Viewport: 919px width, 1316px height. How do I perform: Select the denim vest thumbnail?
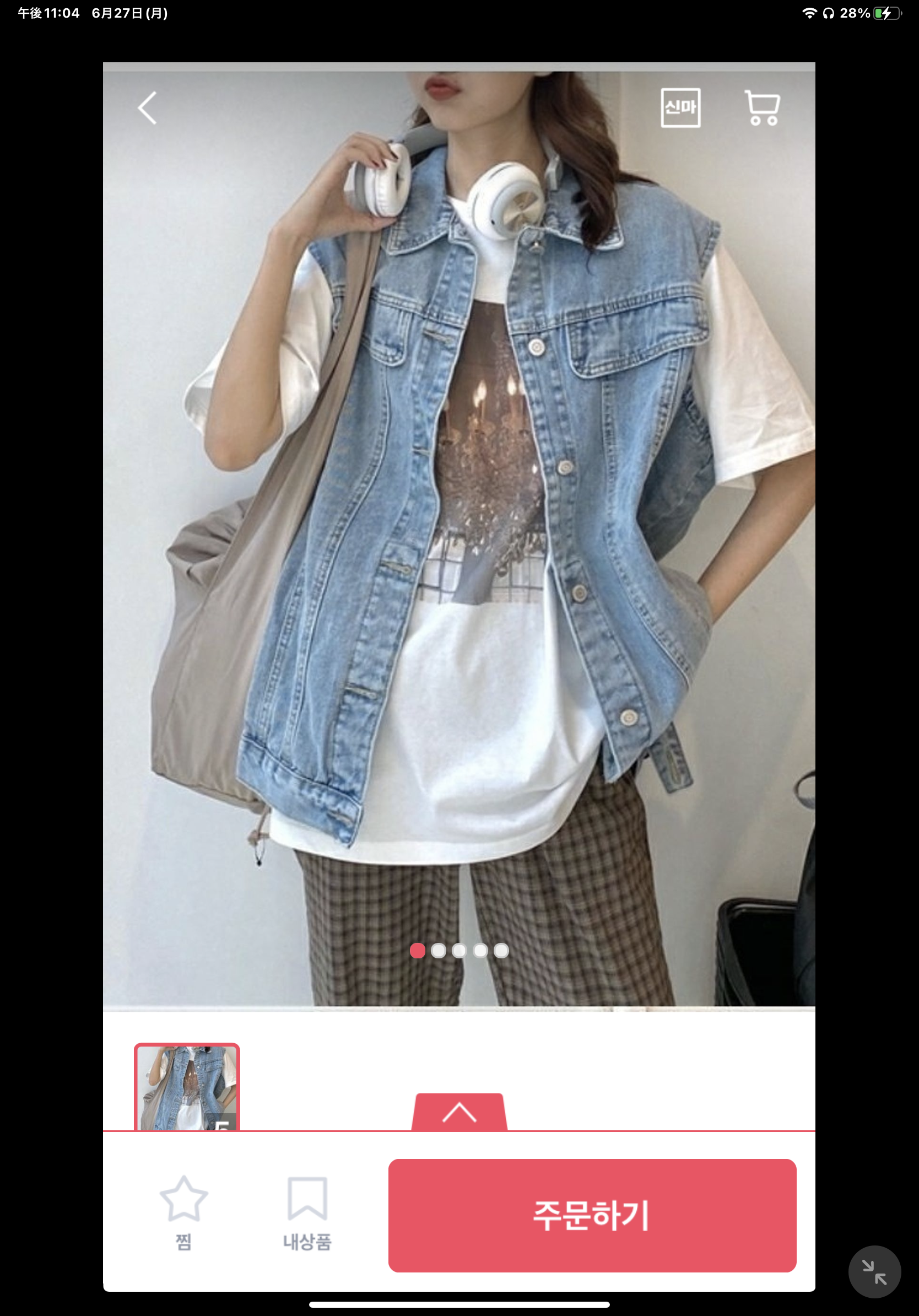click(x=187, y=1087)
